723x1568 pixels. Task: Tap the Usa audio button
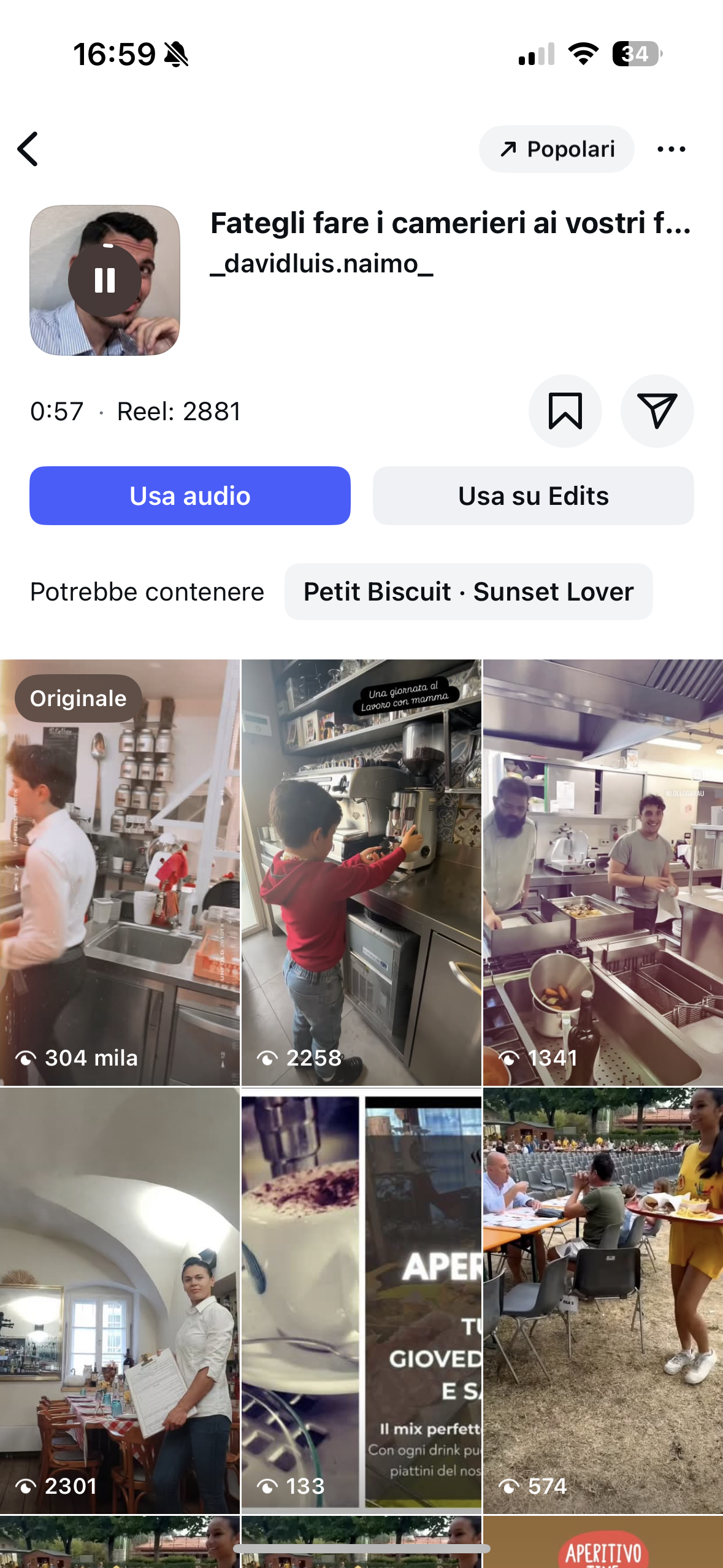coord(190,496)
